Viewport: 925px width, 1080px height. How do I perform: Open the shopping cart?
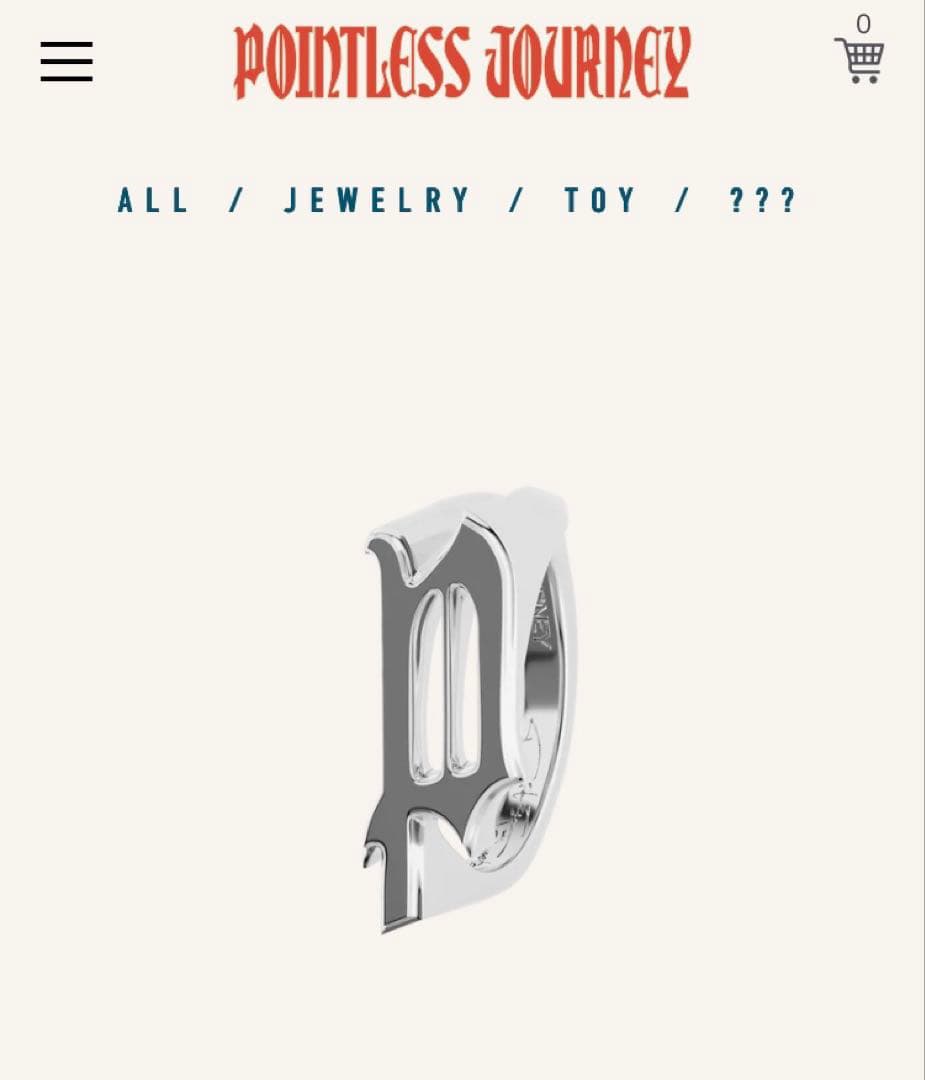860,60
